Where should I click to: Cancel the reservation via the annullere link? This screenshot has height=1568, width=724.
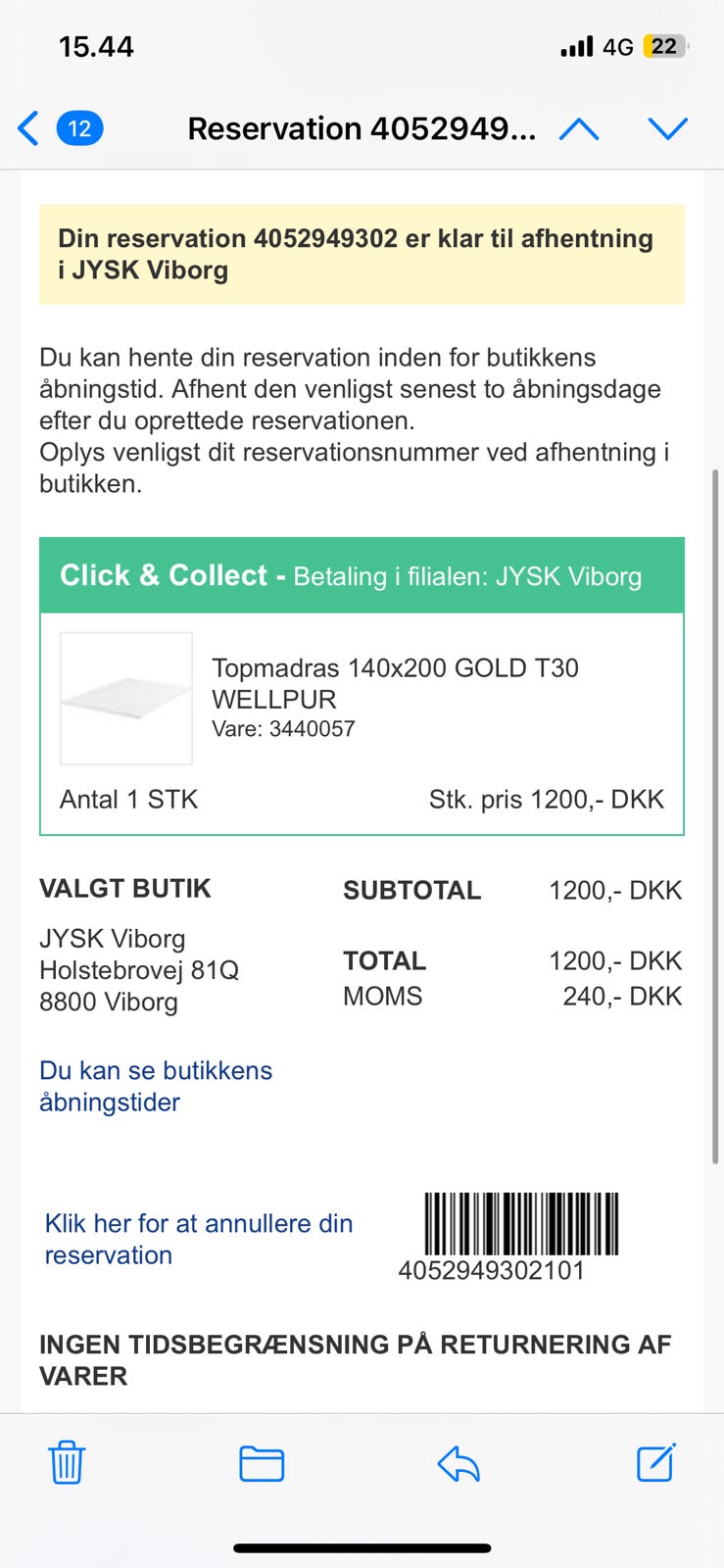click(198, 1238)
